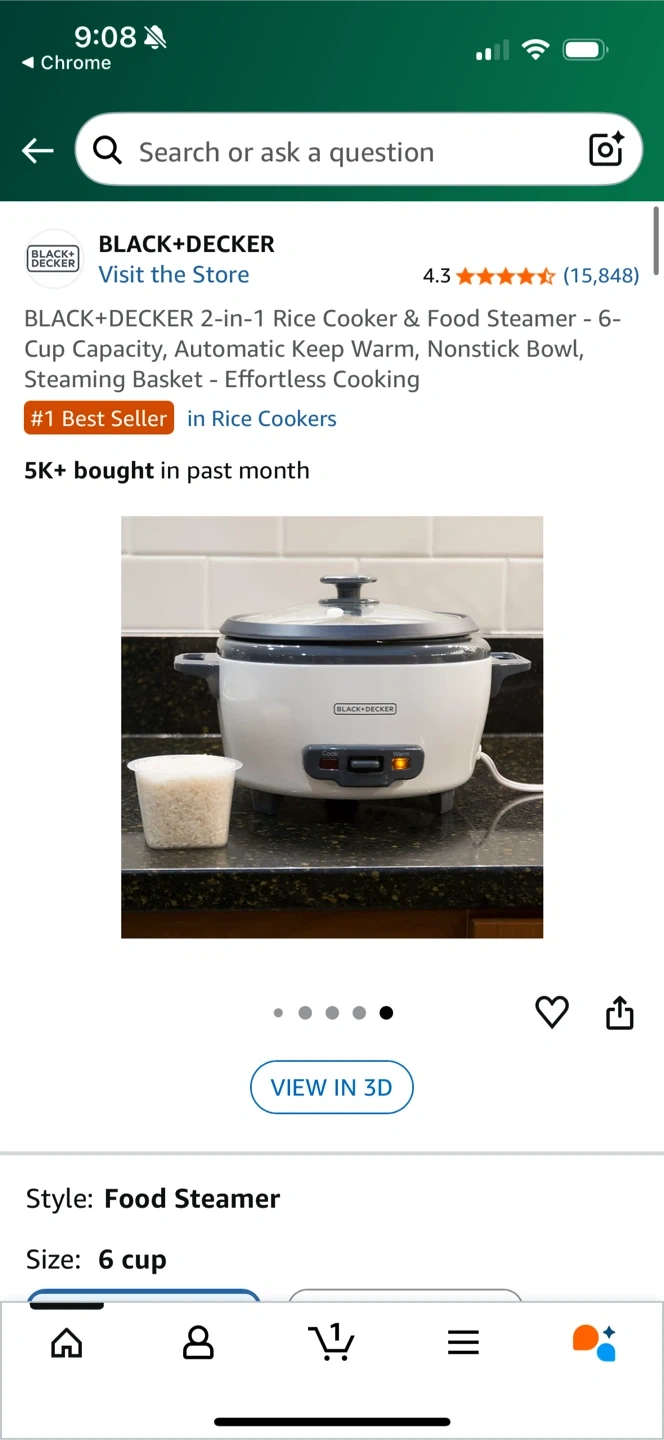This screenshot has width=664, height=1440.
Task: Tap the search or ask a question field
Action: pos(340,151)
